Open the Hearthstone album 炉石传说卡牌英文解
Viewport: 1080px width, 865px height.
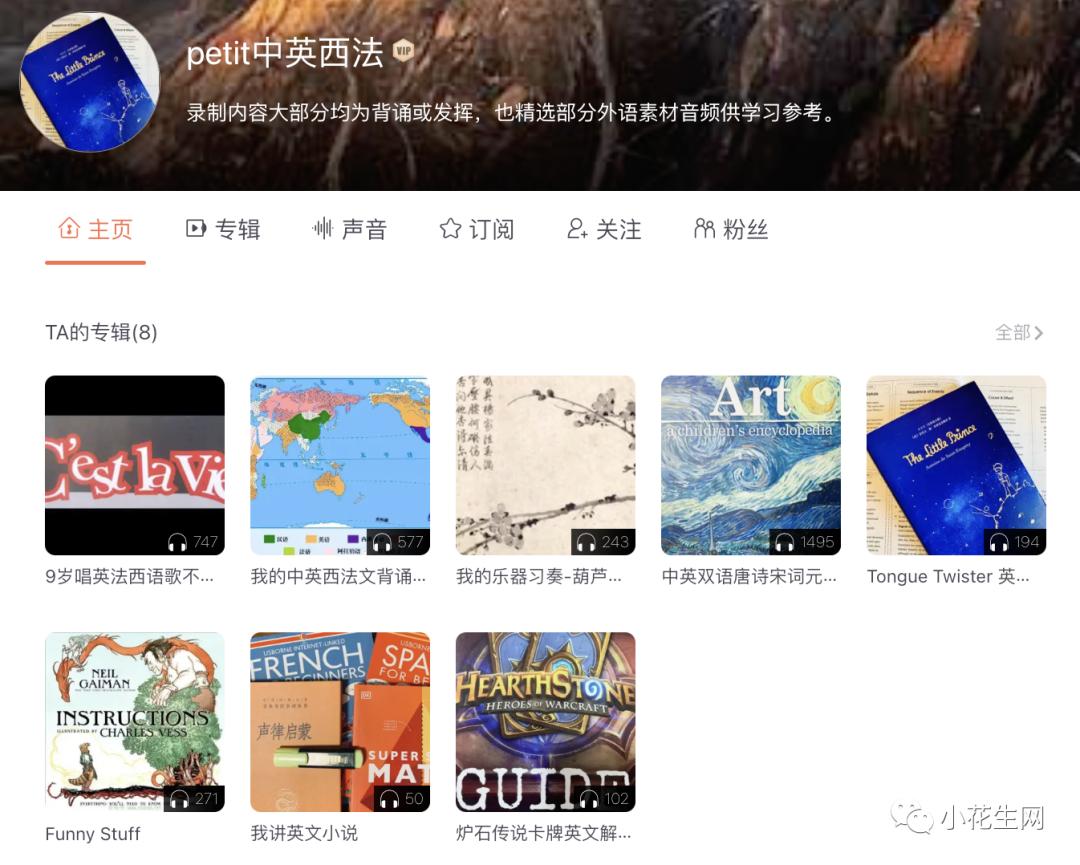click(545, 721)
